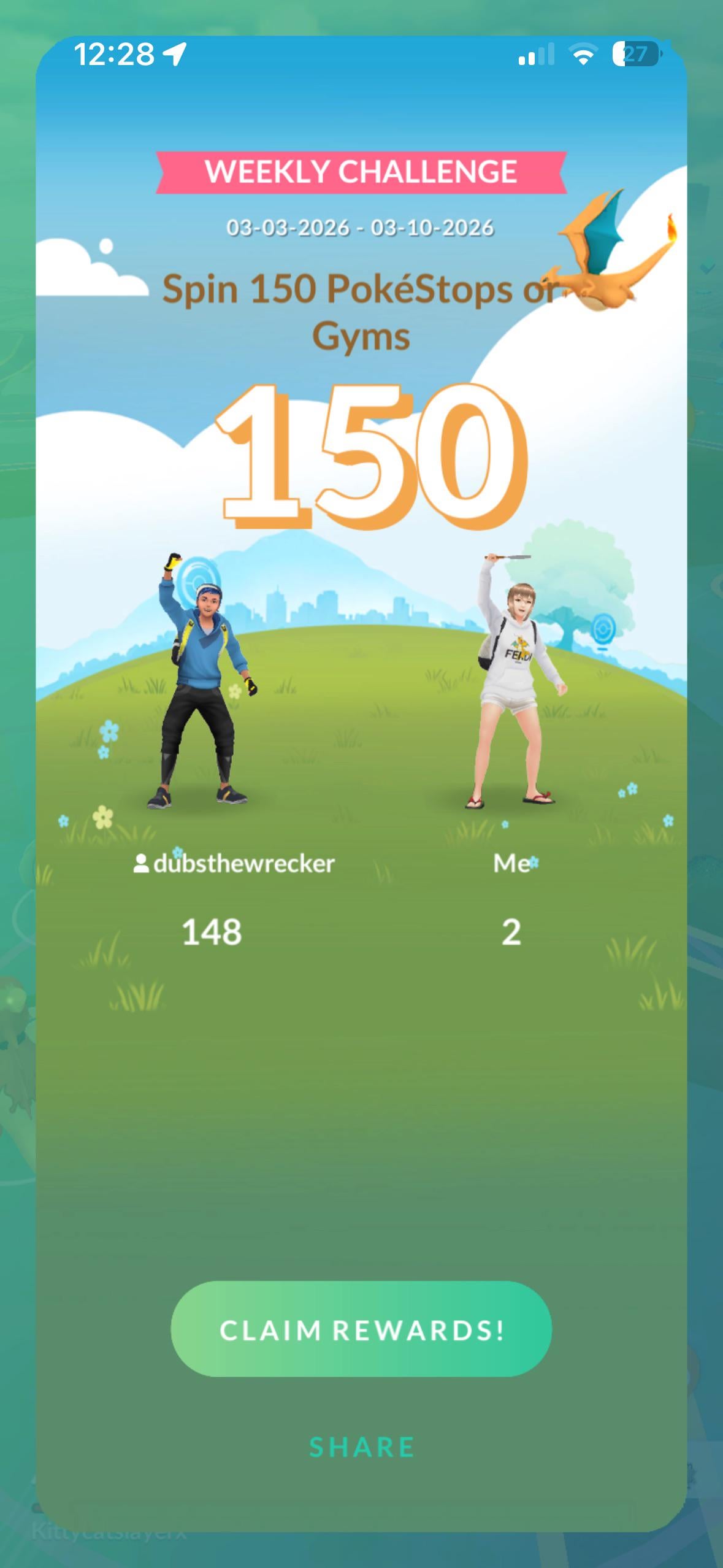Viewport: 723px width, 1568px height.
Task: Tap the Claim Rewards button
Action: pos(361,1329)
